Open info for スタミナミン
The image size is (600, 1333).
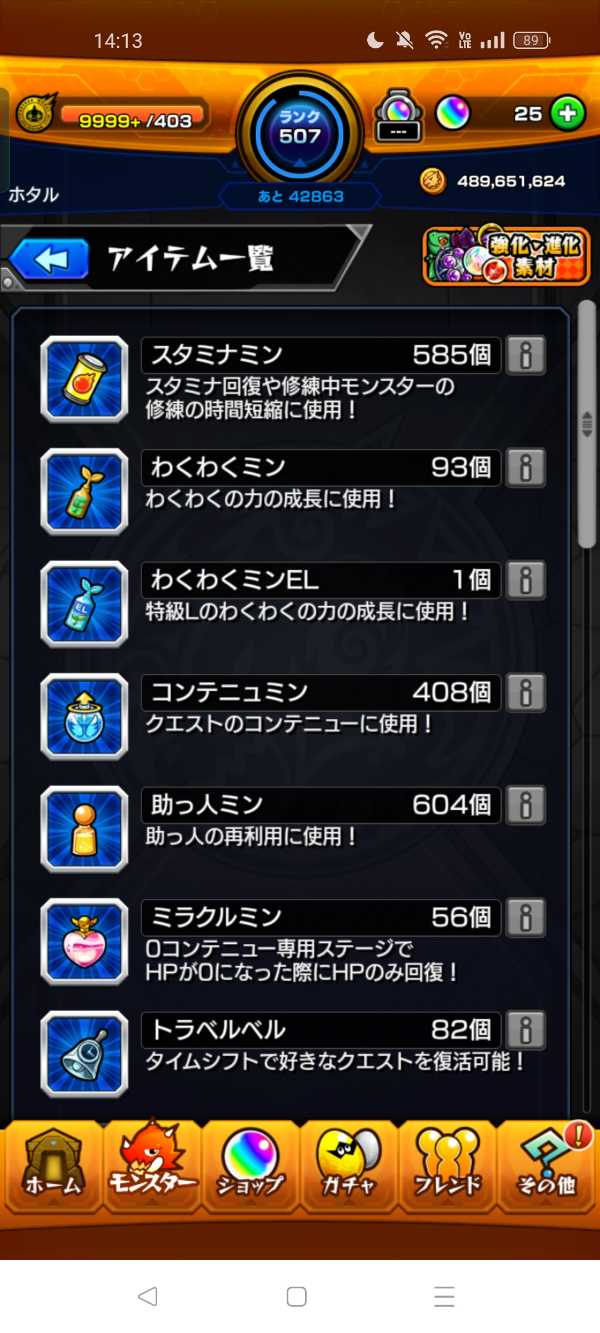[525, 355]
